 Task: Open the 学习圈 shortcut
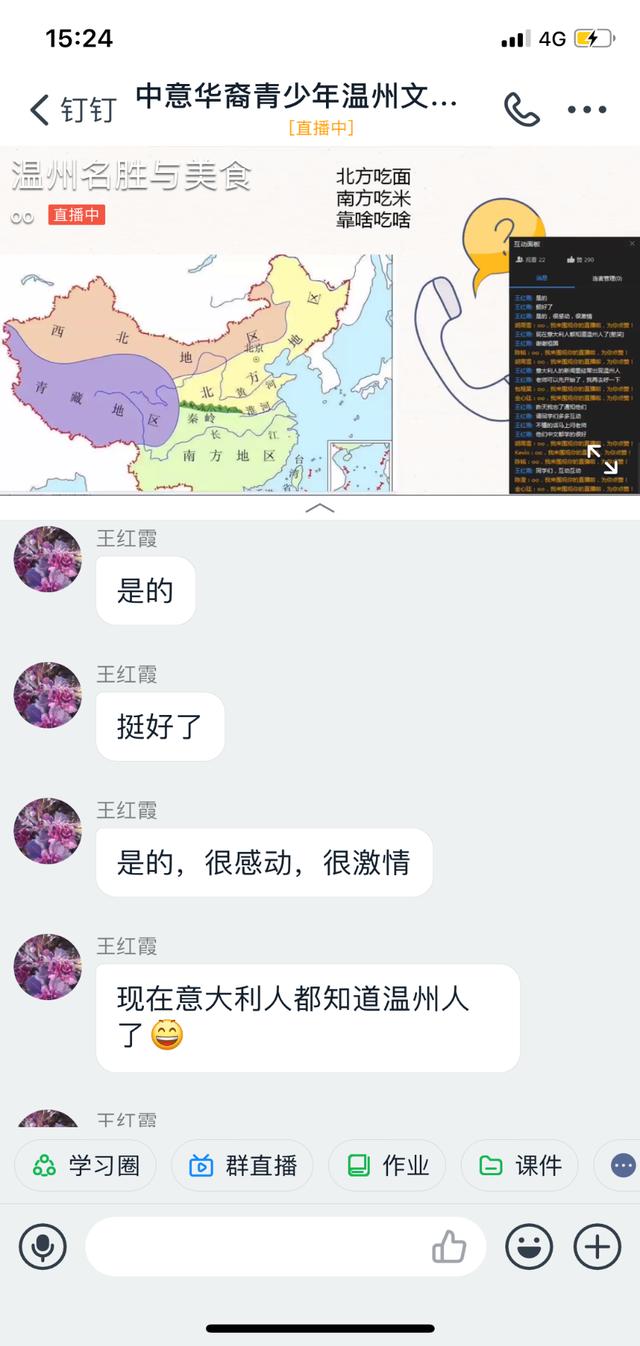[x=86, y=1165]
